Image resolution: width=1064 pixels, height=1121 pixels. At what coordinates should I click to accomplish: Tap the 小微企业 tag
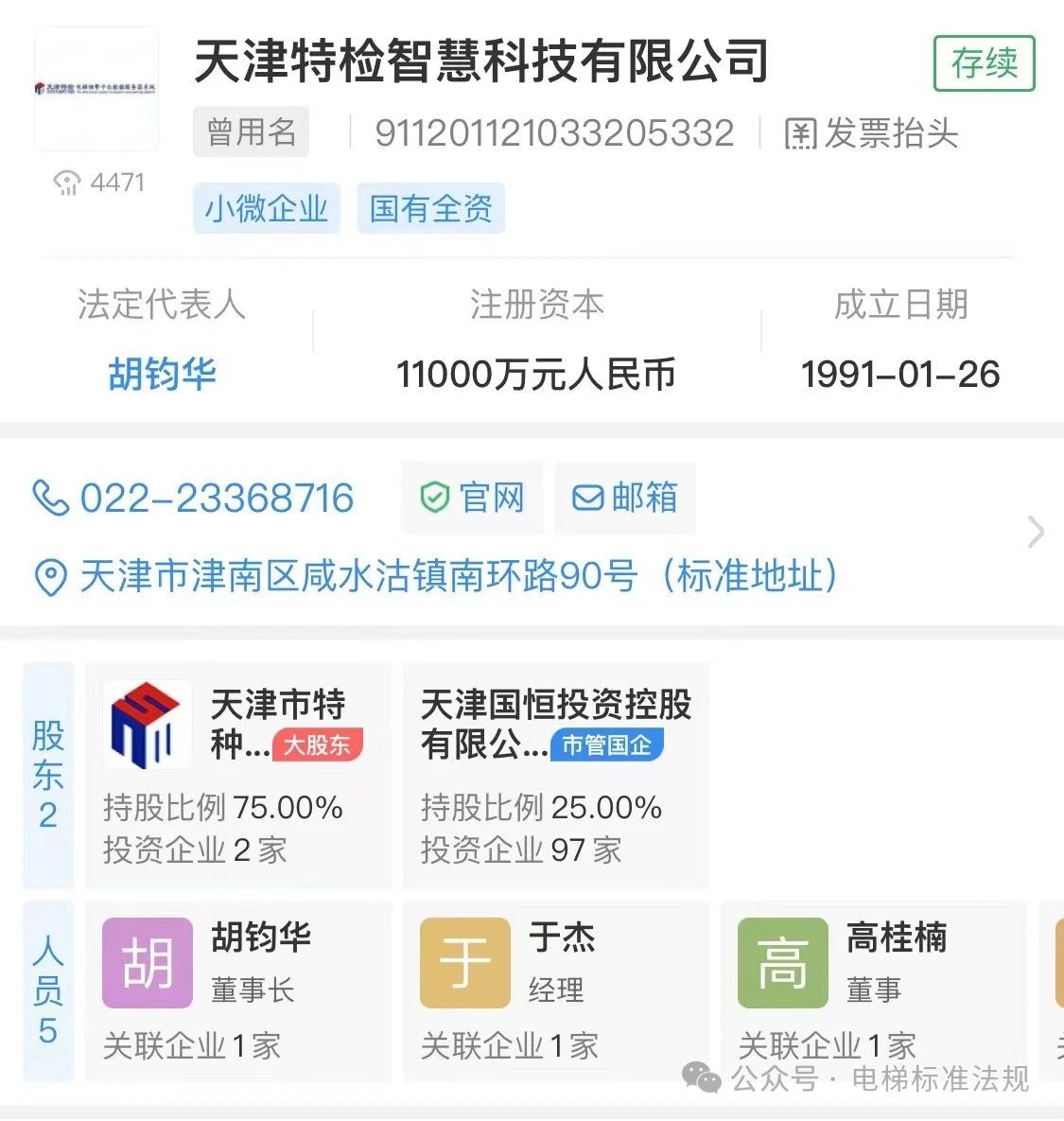coord(267,209)
